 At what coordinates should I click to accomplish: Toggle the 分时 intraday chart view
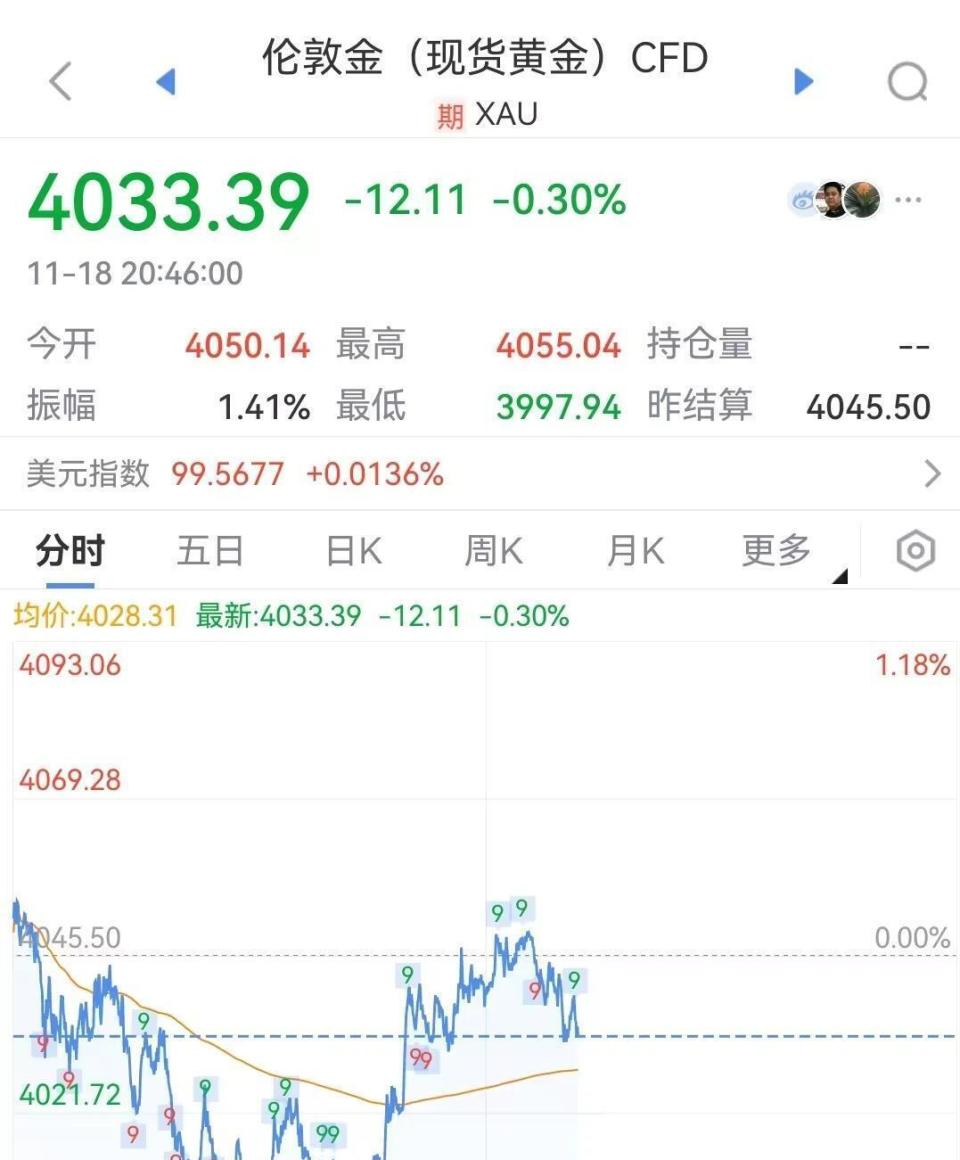pyautogui.click(x=66, y=551)
